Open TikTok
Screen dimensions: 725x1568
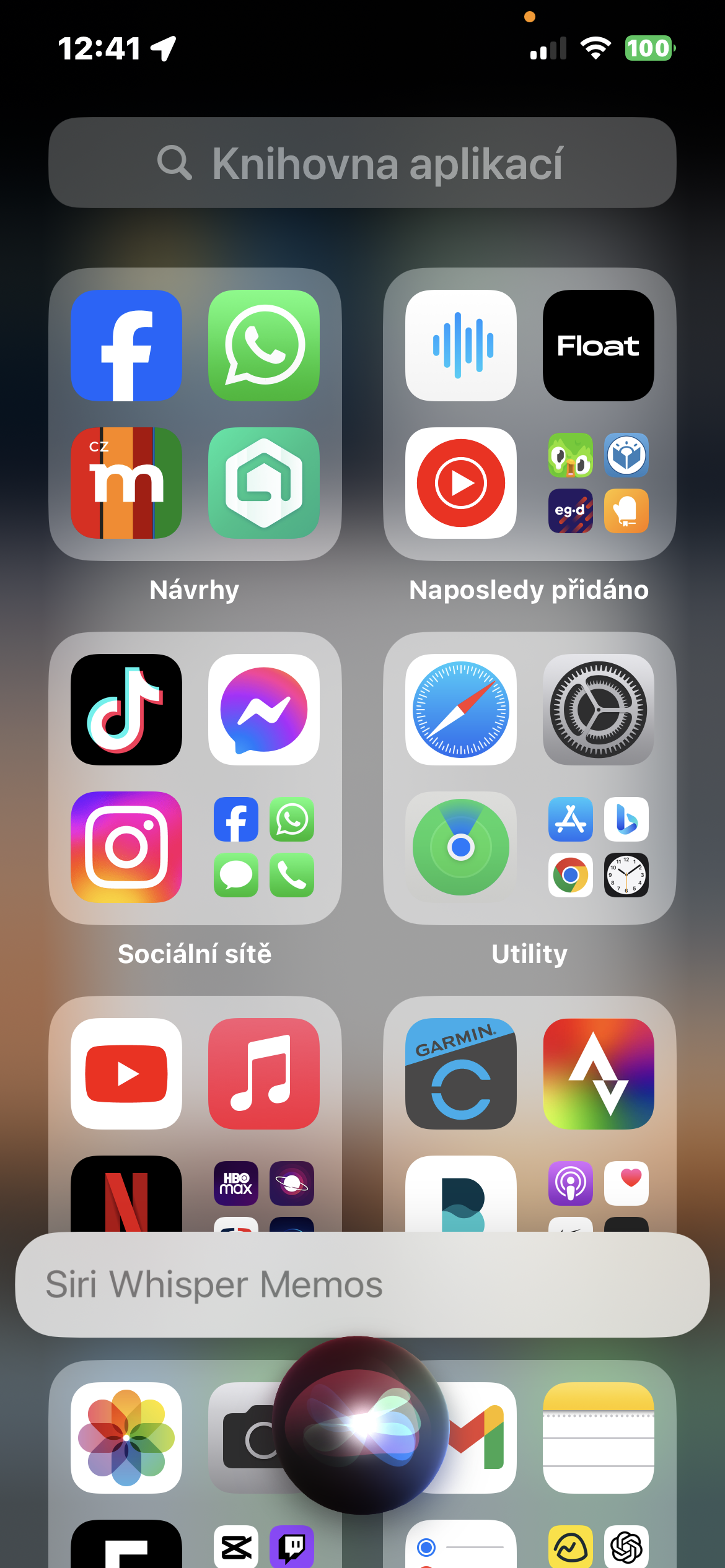pyautogui.click(x=126, y=710)
